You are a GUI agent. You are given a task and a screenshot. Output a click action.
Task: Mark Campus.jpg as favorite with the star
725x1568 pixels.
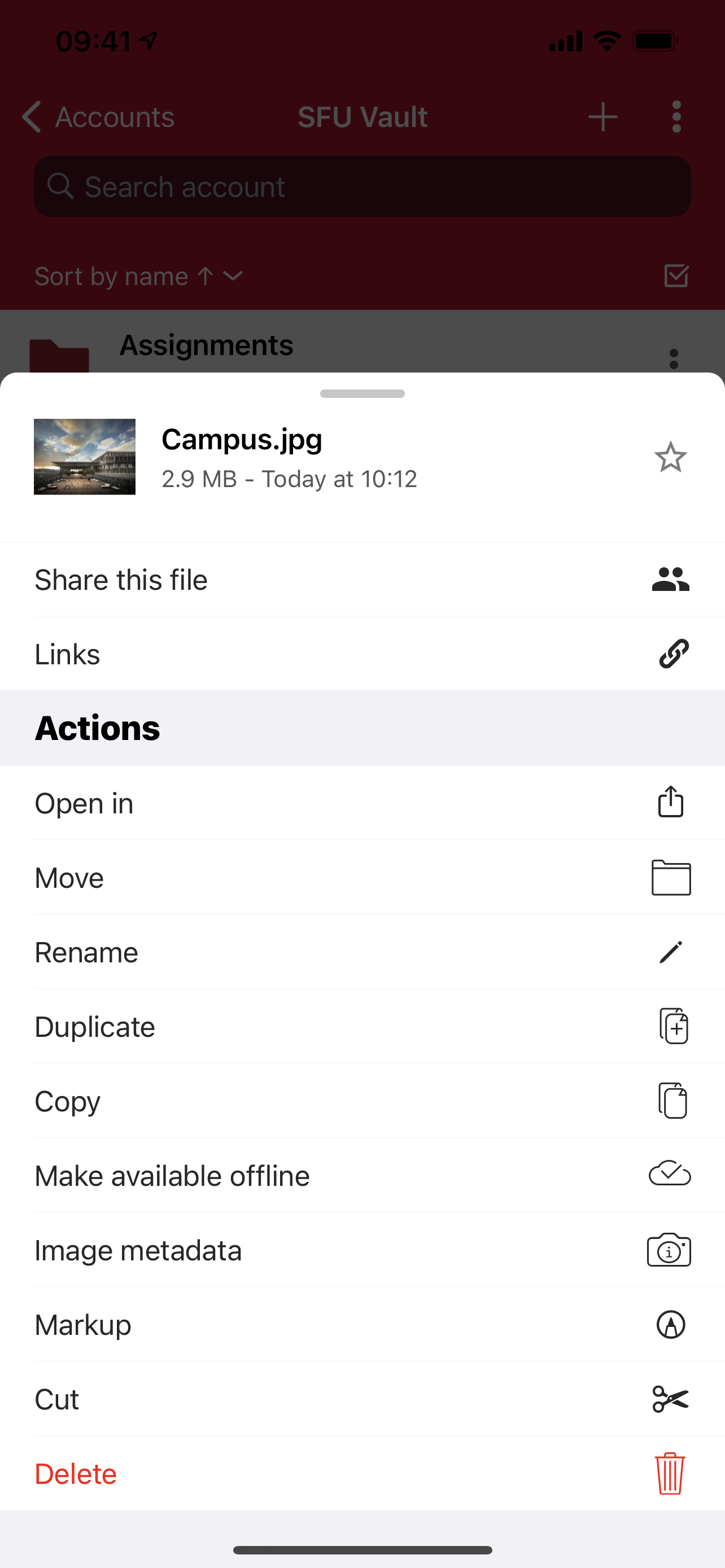670,457
